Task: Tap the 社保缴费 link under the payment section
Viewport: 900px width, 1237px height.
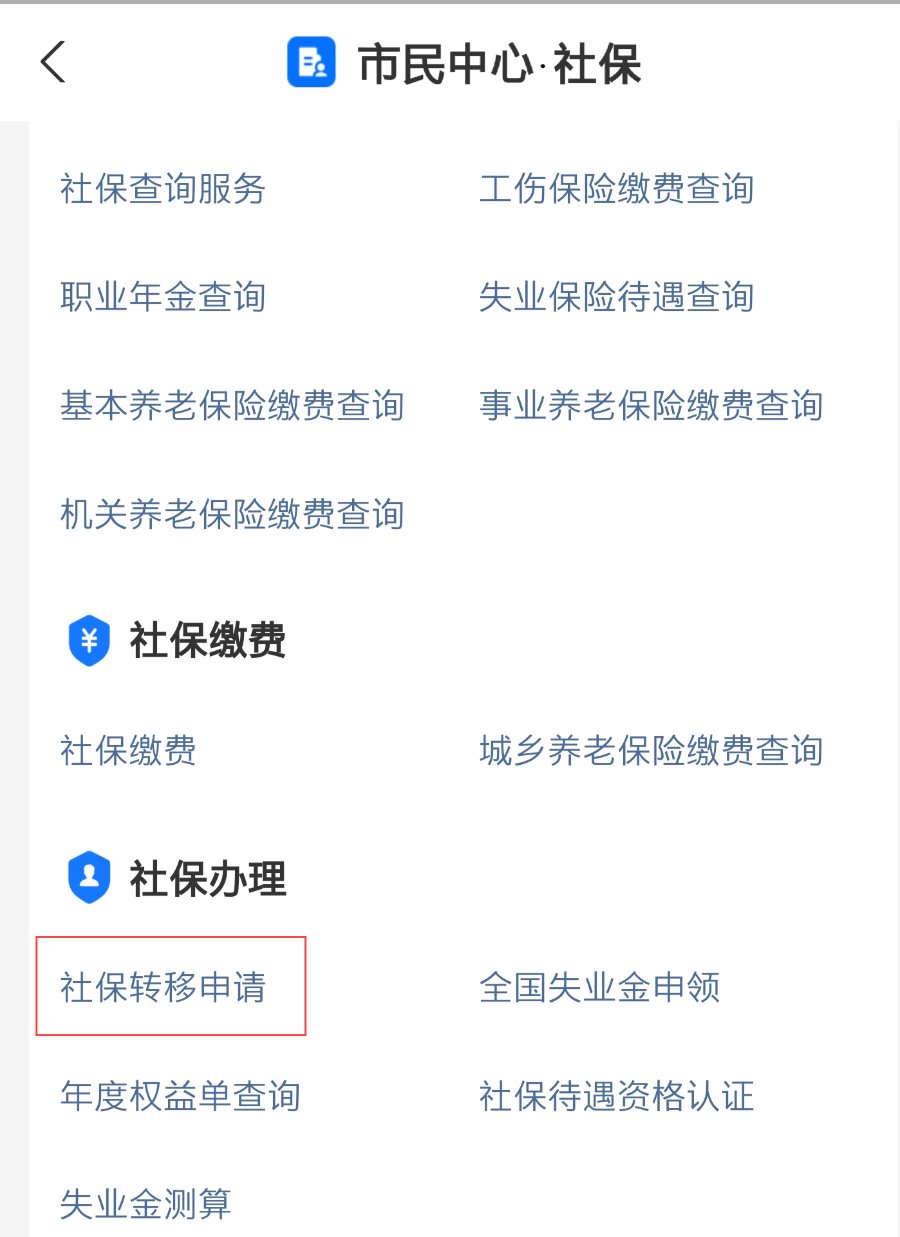Action: click(129, 750)
